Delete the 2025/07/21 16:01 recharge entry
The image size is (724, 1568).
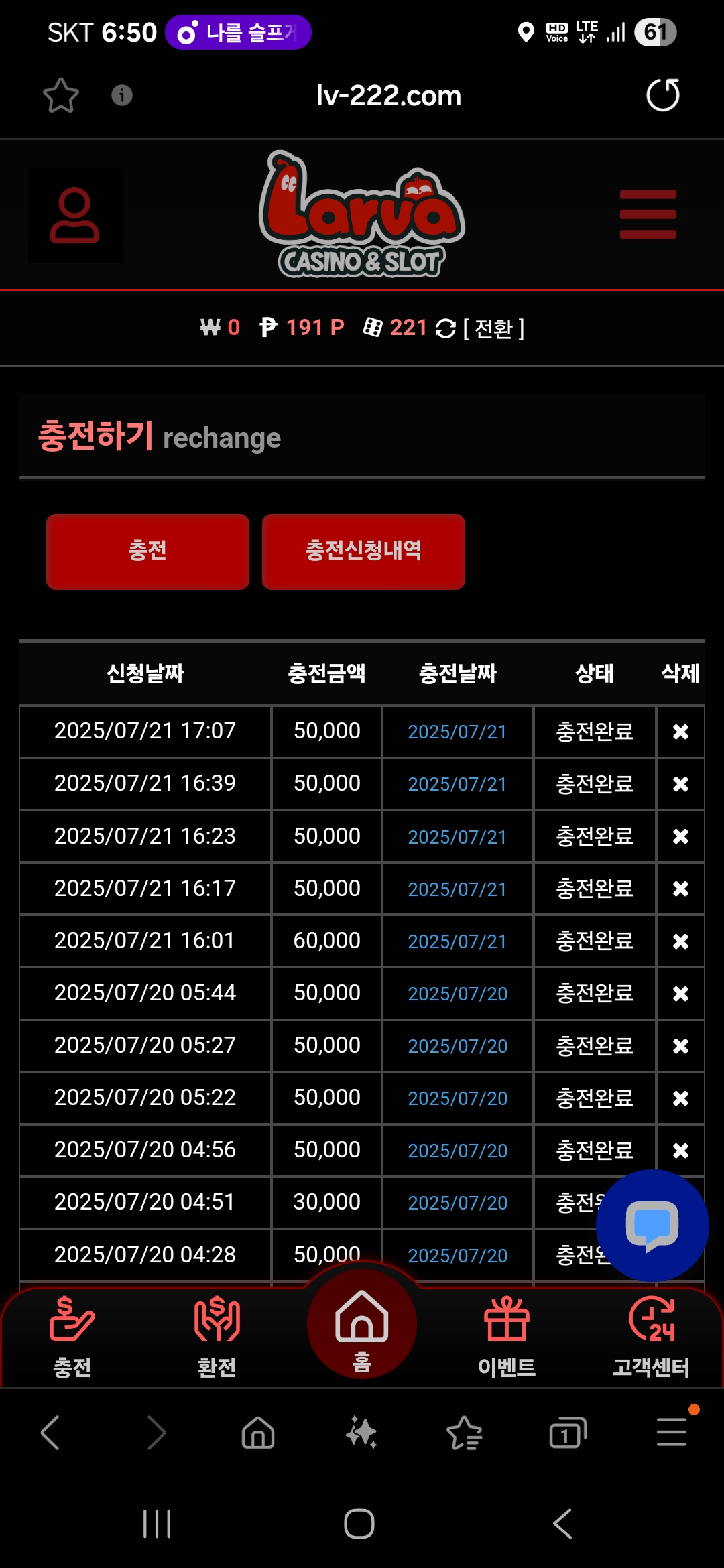[x=680, y=941]
